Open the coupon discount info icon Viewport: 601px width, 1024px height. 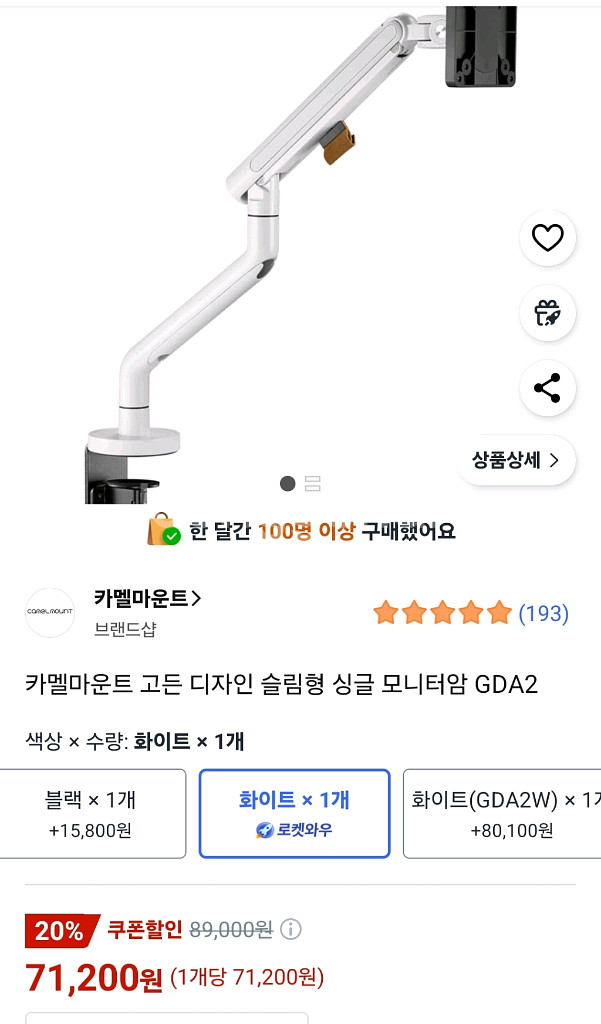[291, 930]
